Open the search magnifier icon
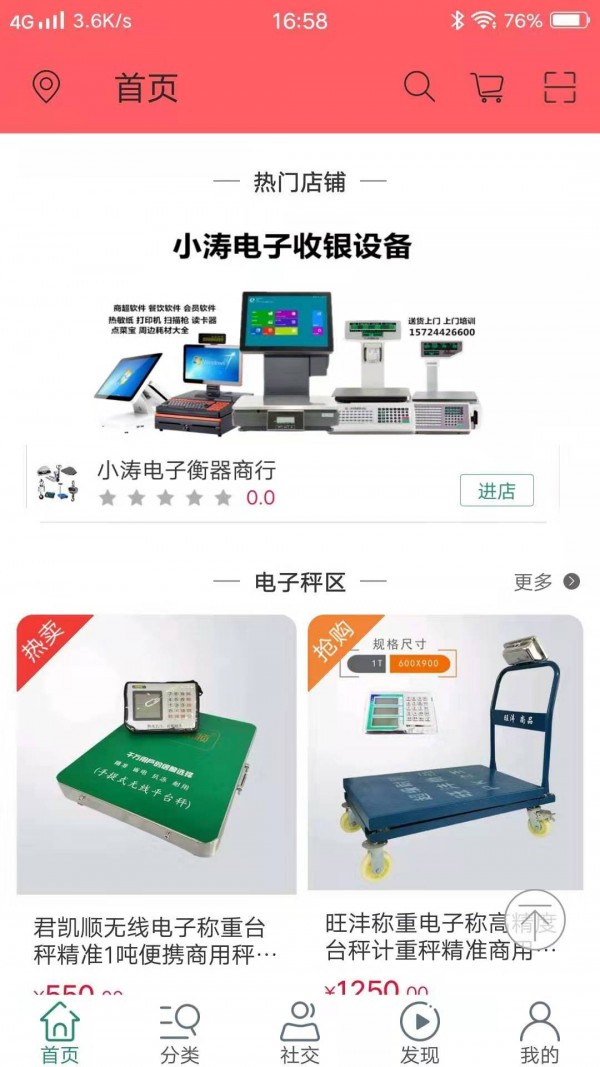Screen dimensions: 600x1067 coord(419,87)
